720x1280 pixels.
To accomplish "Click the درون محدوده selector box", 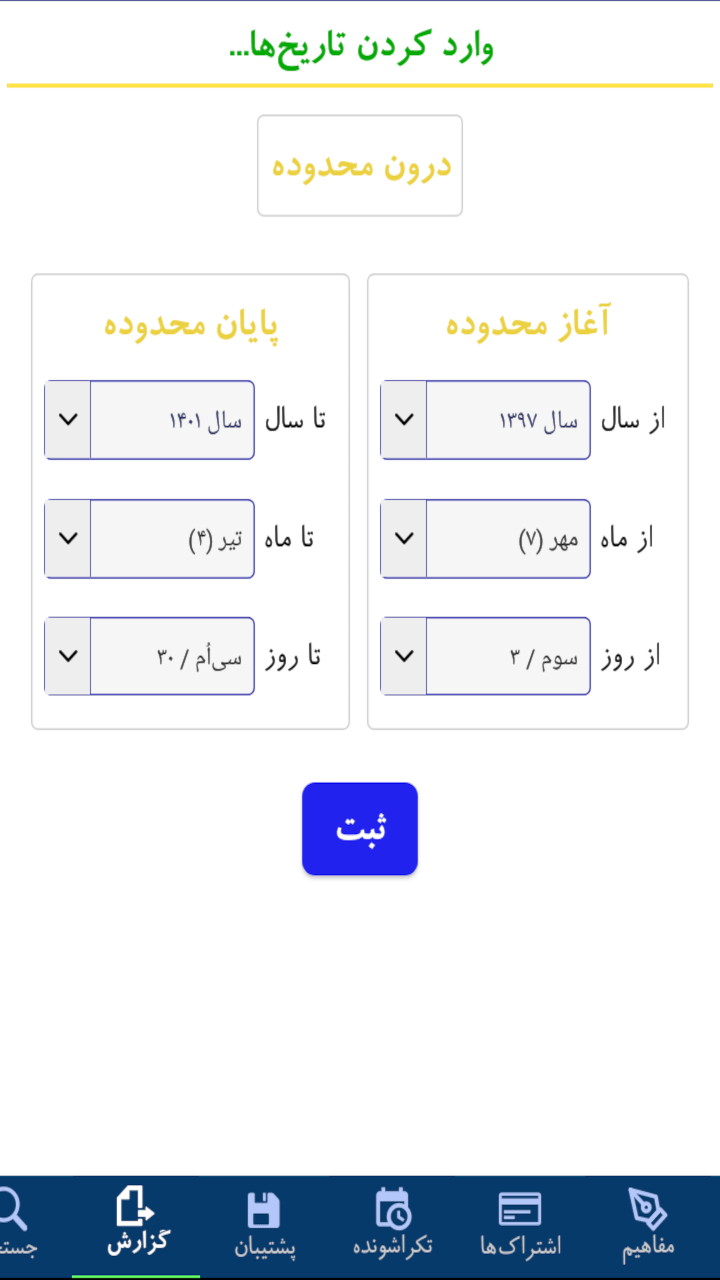I will coord(360,165).
